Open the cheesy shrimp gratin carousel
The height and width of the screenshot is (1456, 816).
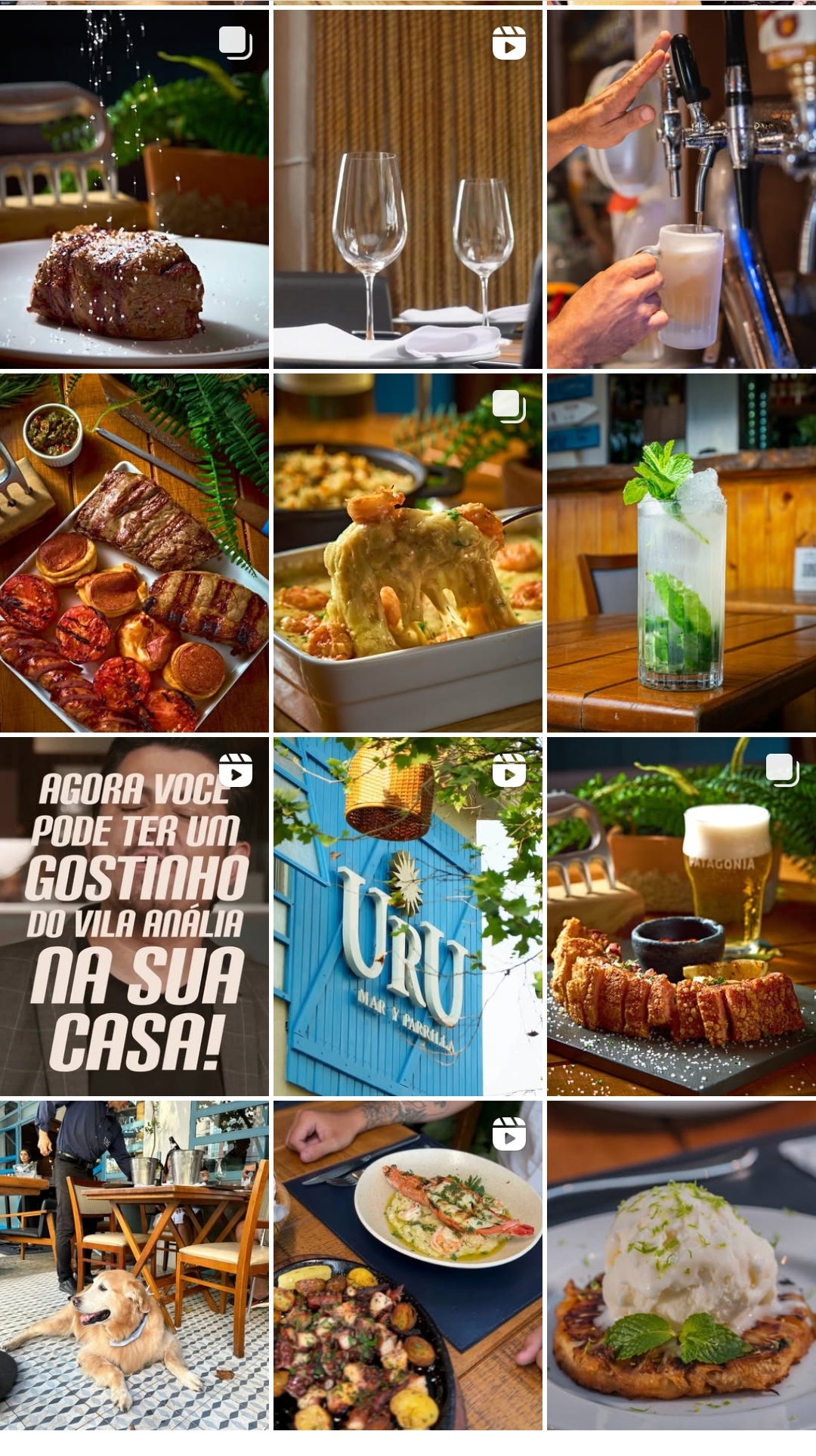407,553
